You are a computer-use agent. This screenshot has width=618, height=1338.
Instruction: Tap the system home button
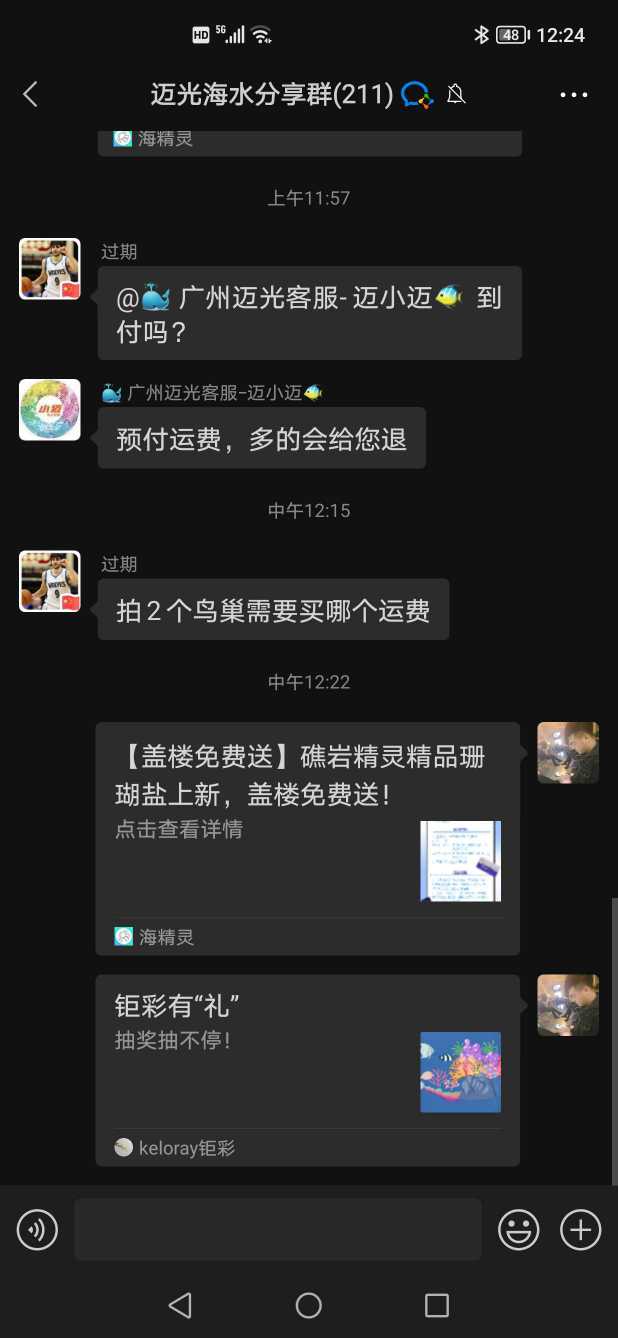click(x=308, y=1304)
